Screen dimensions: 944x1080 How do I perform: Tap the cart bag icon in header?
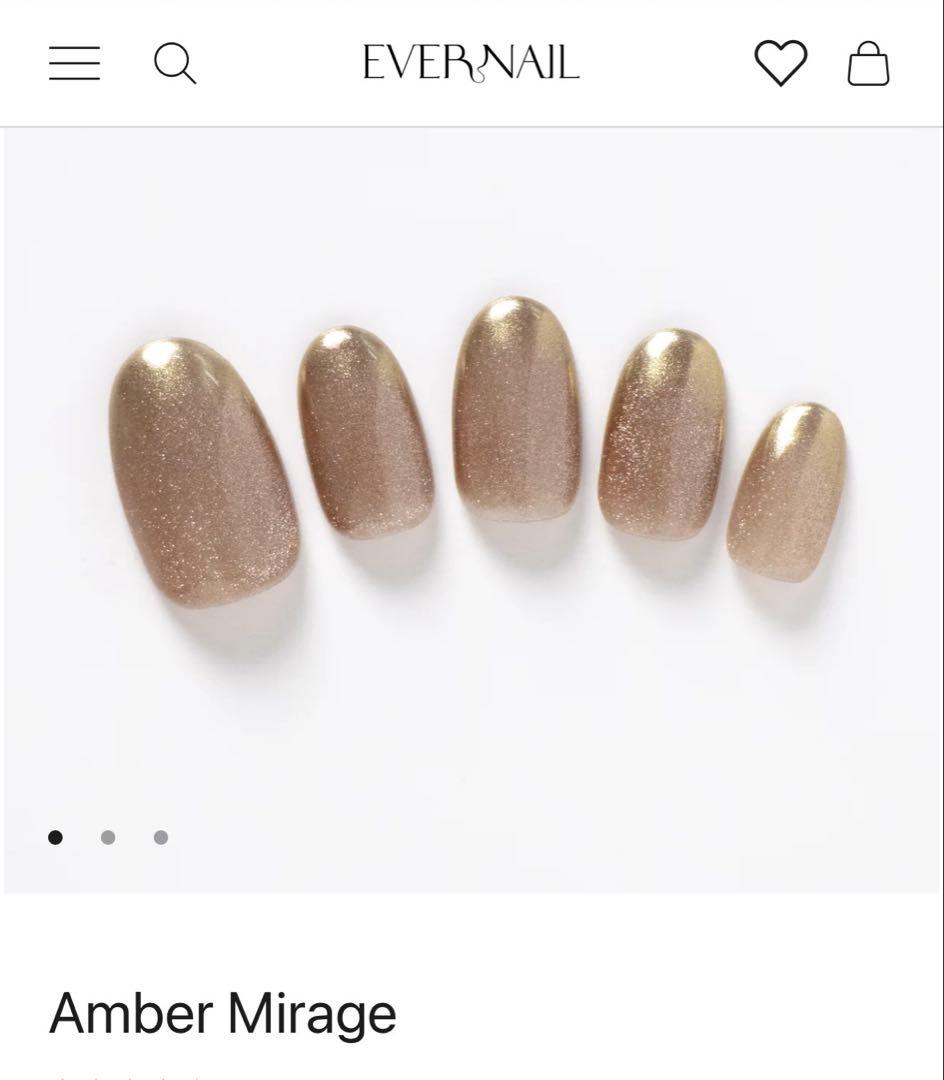[869, 64]
